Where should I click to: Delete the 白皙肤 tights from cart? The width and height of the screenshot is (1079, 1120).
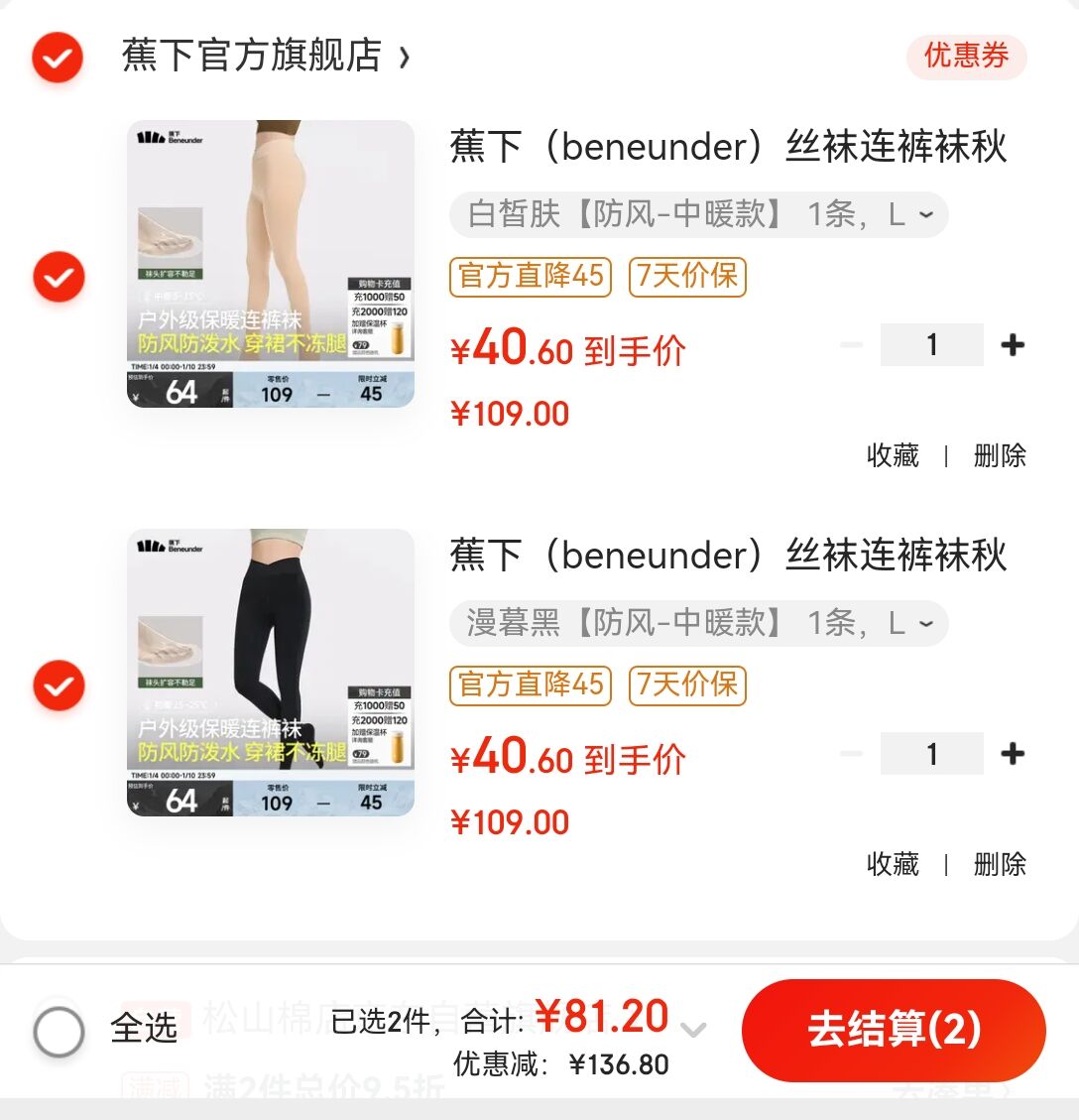1000,455
